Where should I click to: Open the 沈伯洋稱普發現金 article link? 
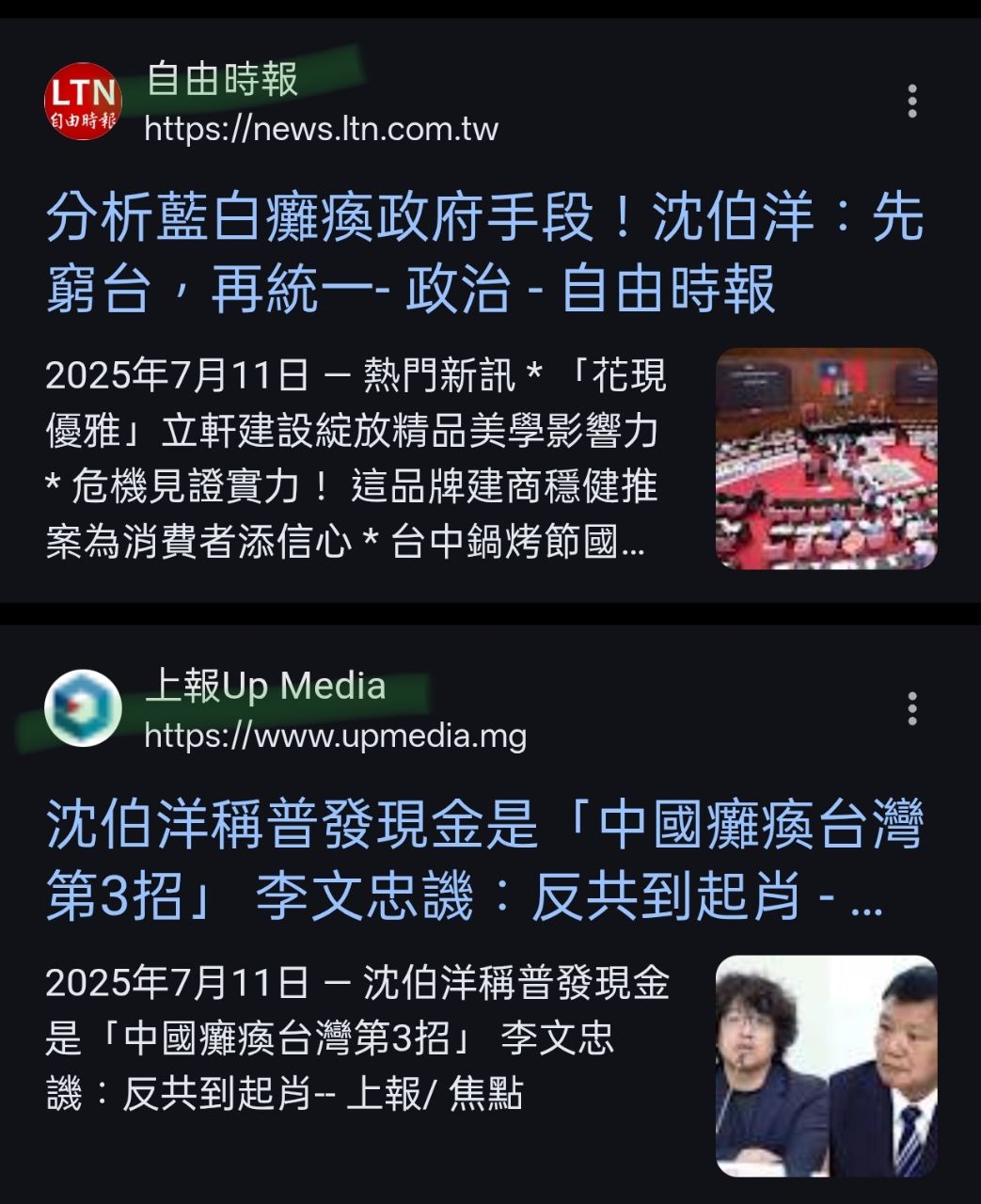click(484, 860)
